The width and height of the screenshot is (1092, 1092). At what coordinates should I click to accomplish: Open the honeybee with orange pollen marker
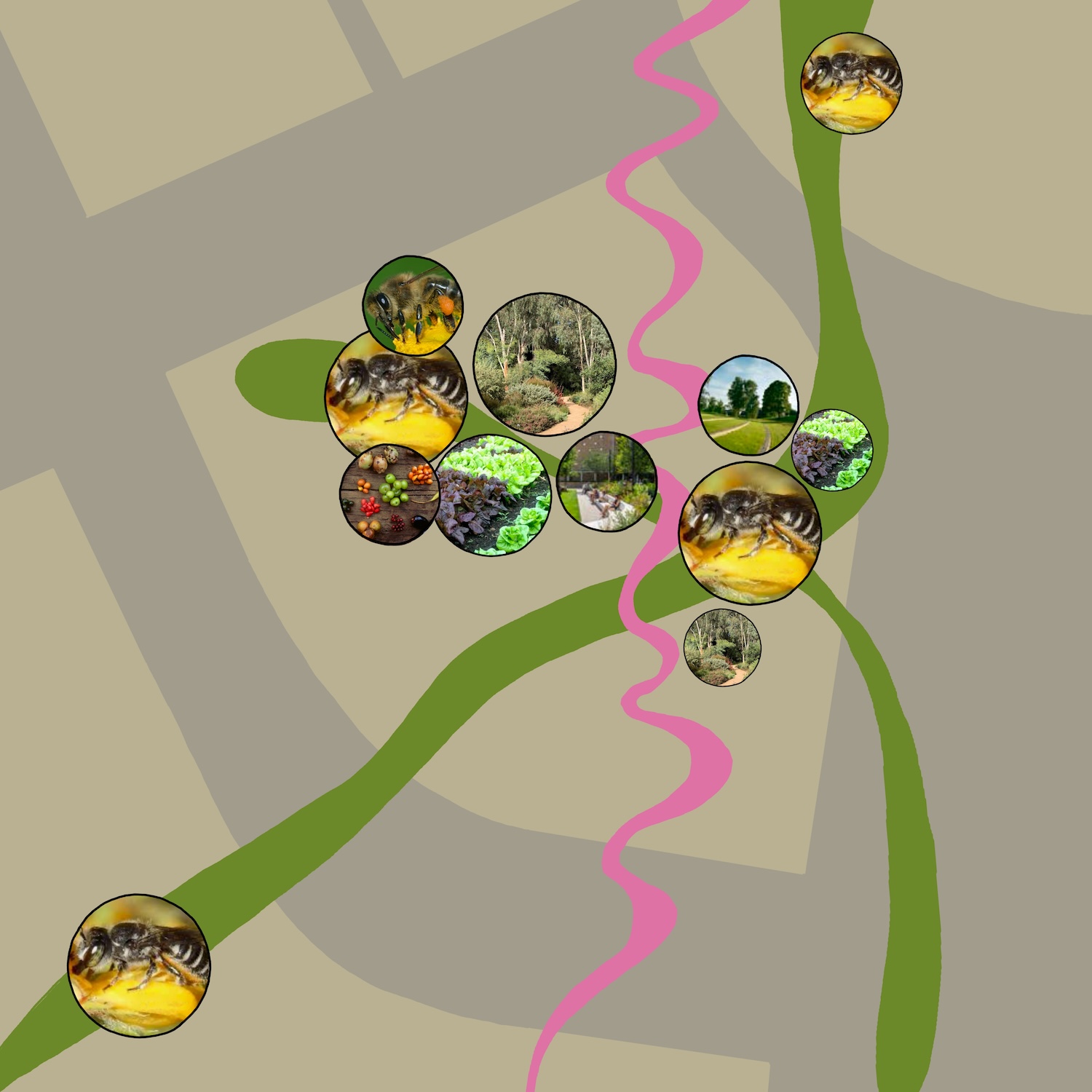tap(413, 306)
